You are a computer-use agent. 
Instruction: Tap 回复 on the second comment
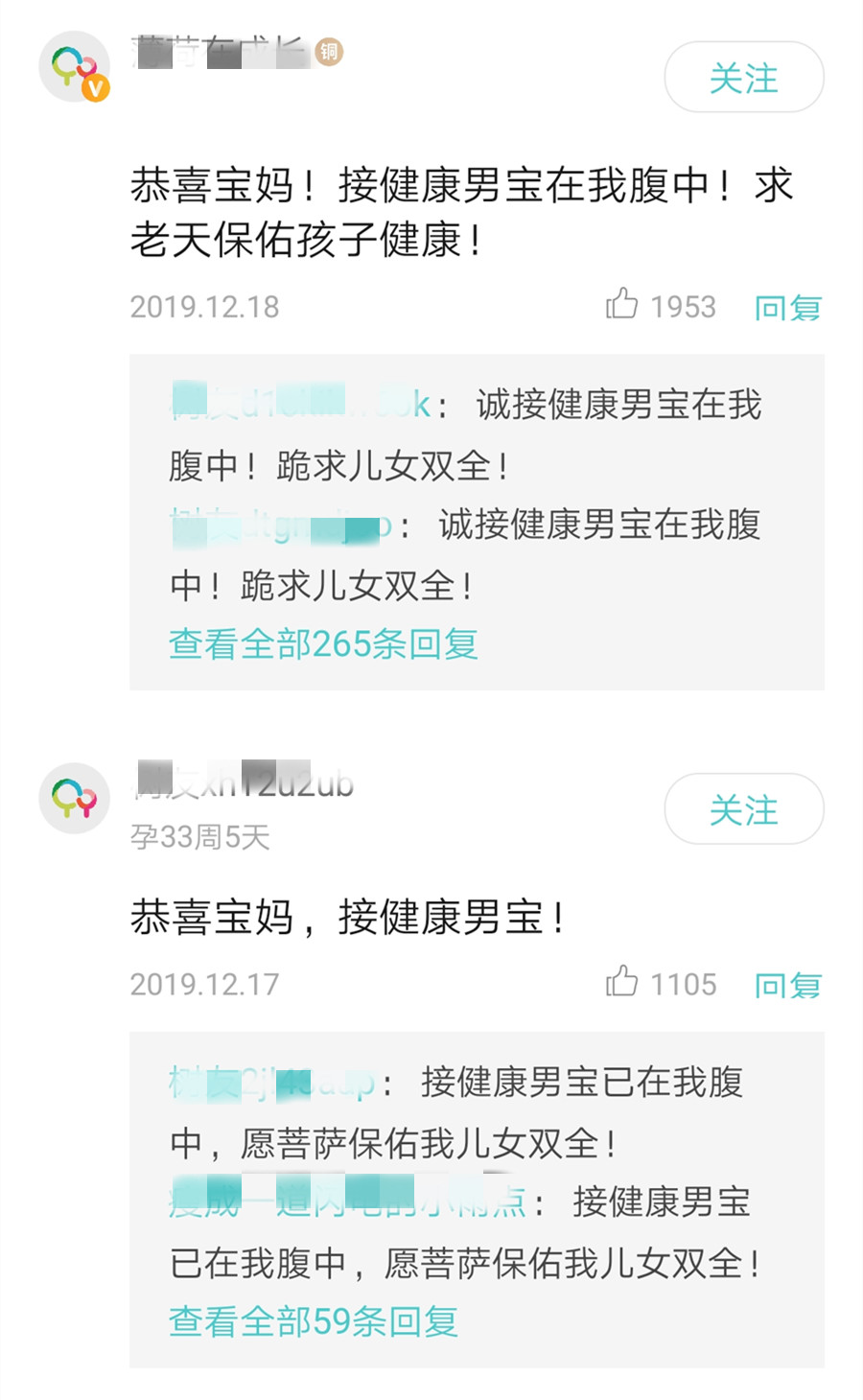[x=788, y=985]
